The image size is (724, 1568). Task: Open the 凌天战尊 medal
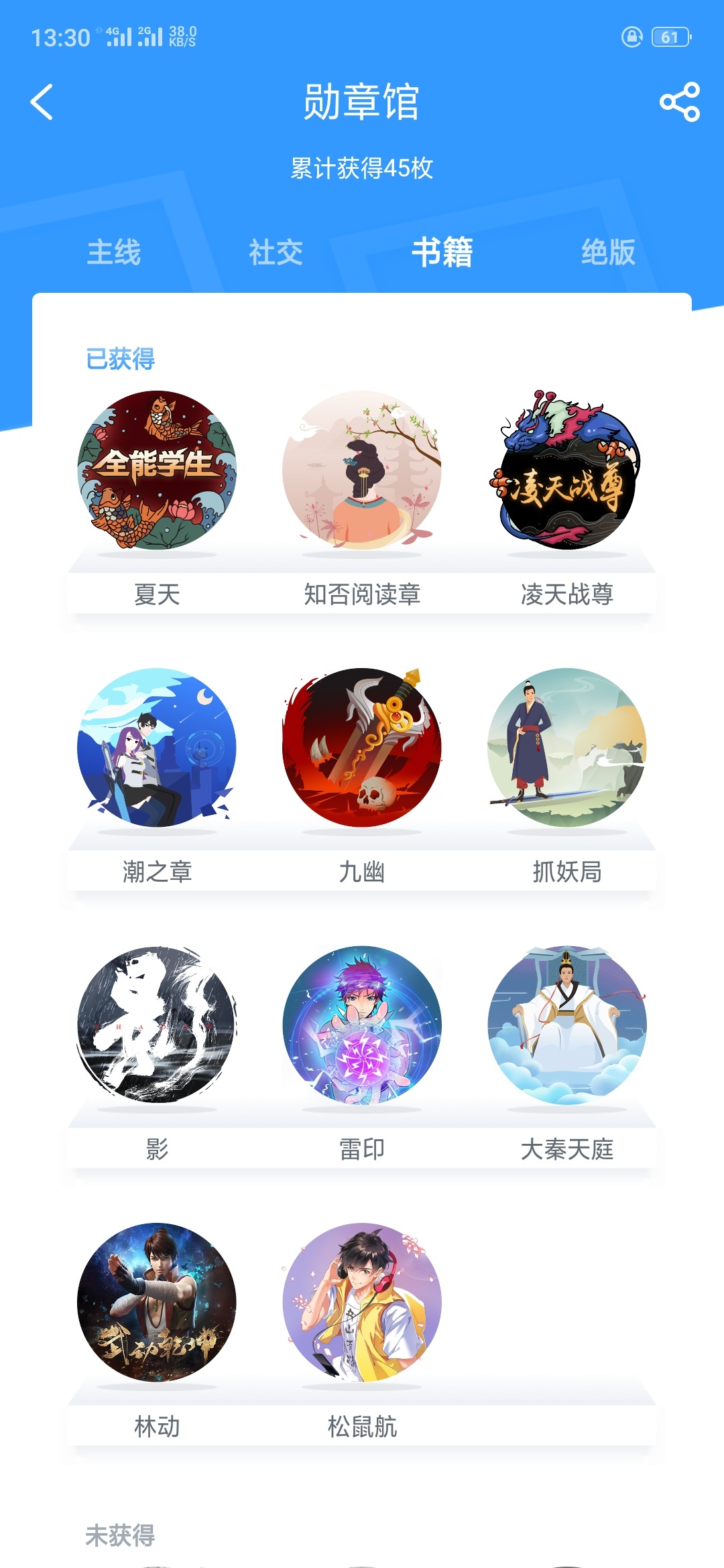[x=567, y=470]
